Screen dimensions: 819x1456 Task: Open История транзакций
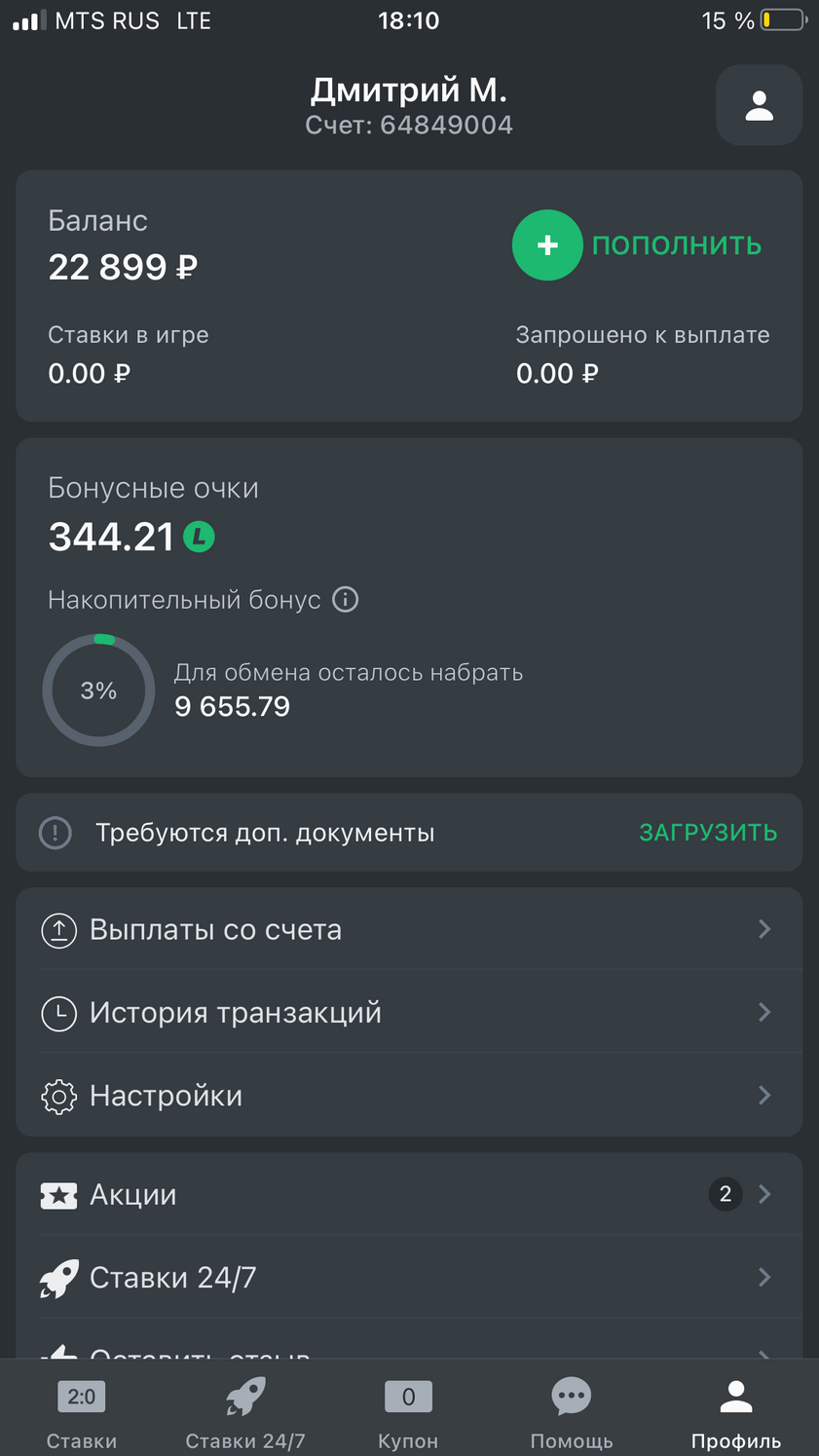(409, 1012)
